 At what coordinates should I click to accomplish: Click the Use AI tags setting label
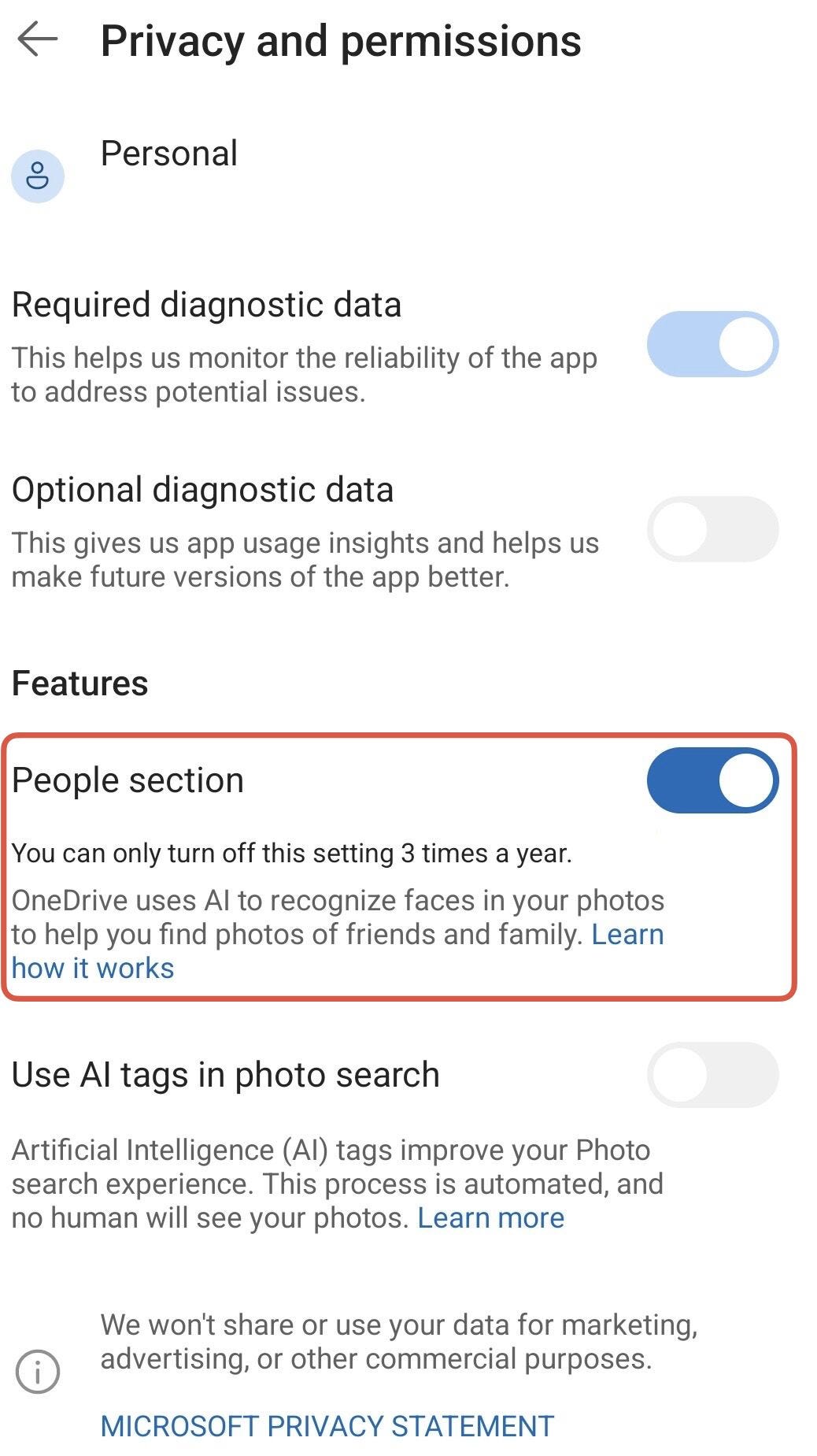(x=225, y=1073)
